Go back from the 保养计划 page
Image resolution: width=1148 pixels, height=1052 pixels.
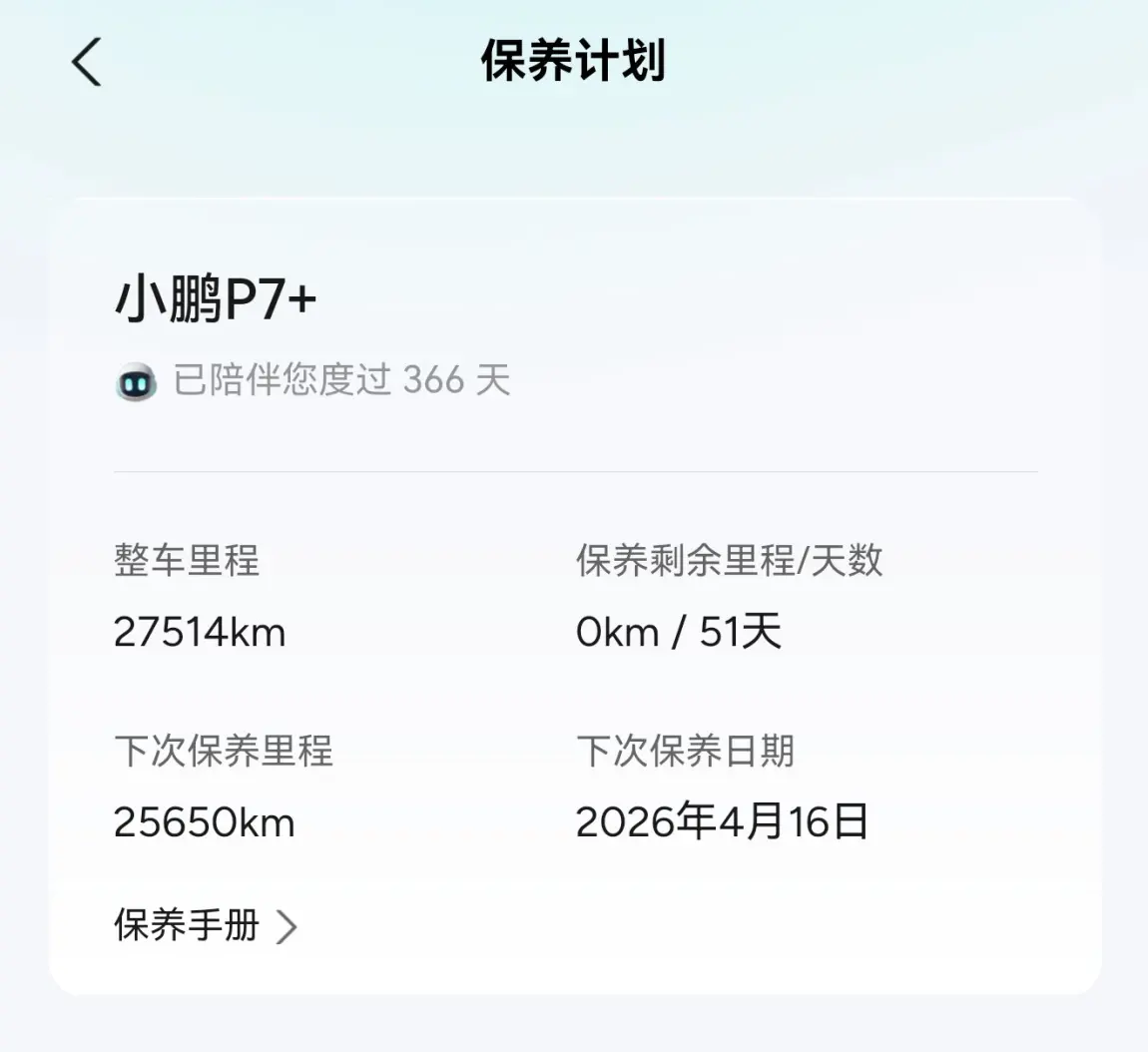point(87,62)
